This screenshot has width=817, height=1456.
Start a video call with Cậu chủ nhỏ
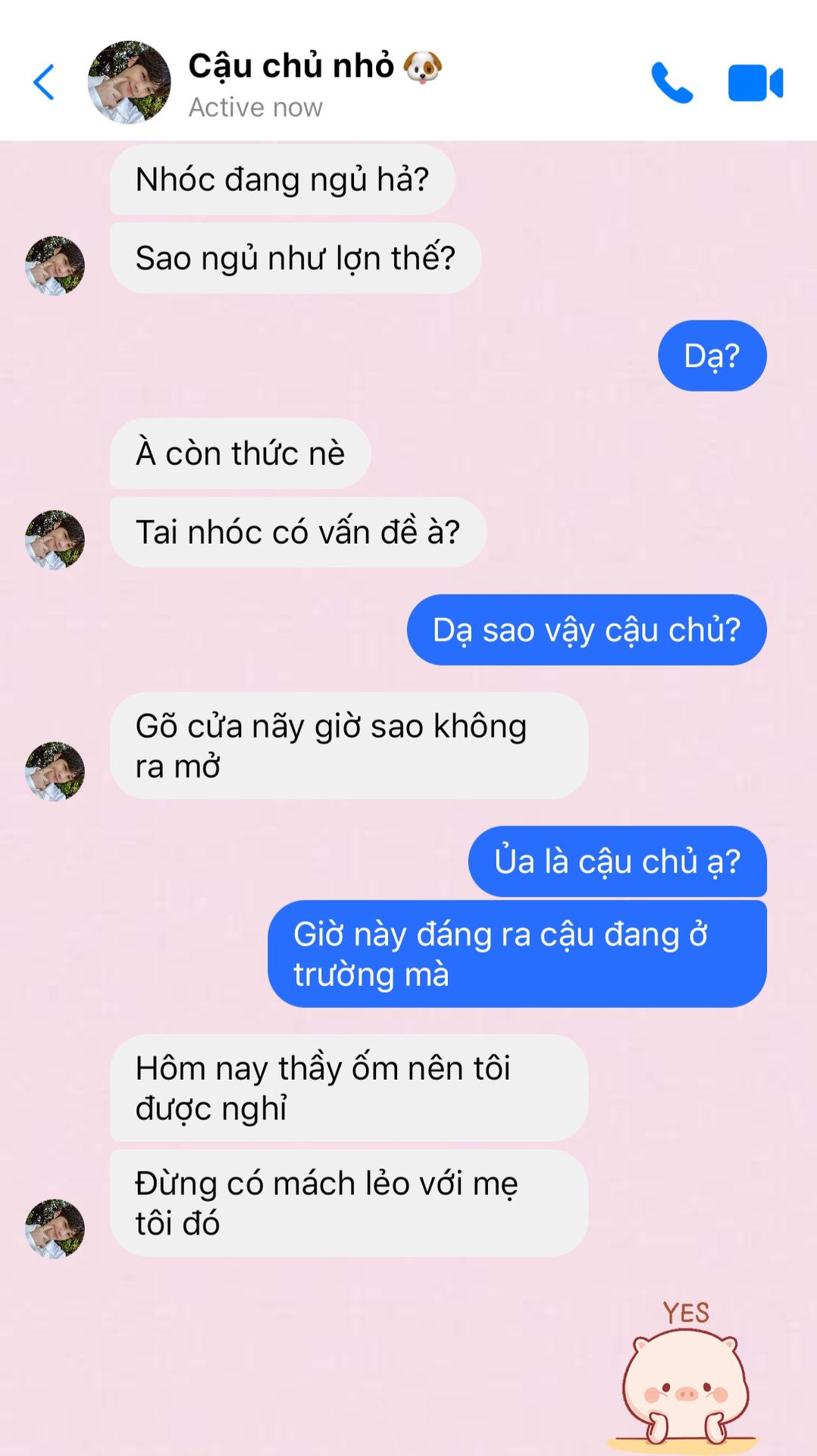(x=755, y=83)
